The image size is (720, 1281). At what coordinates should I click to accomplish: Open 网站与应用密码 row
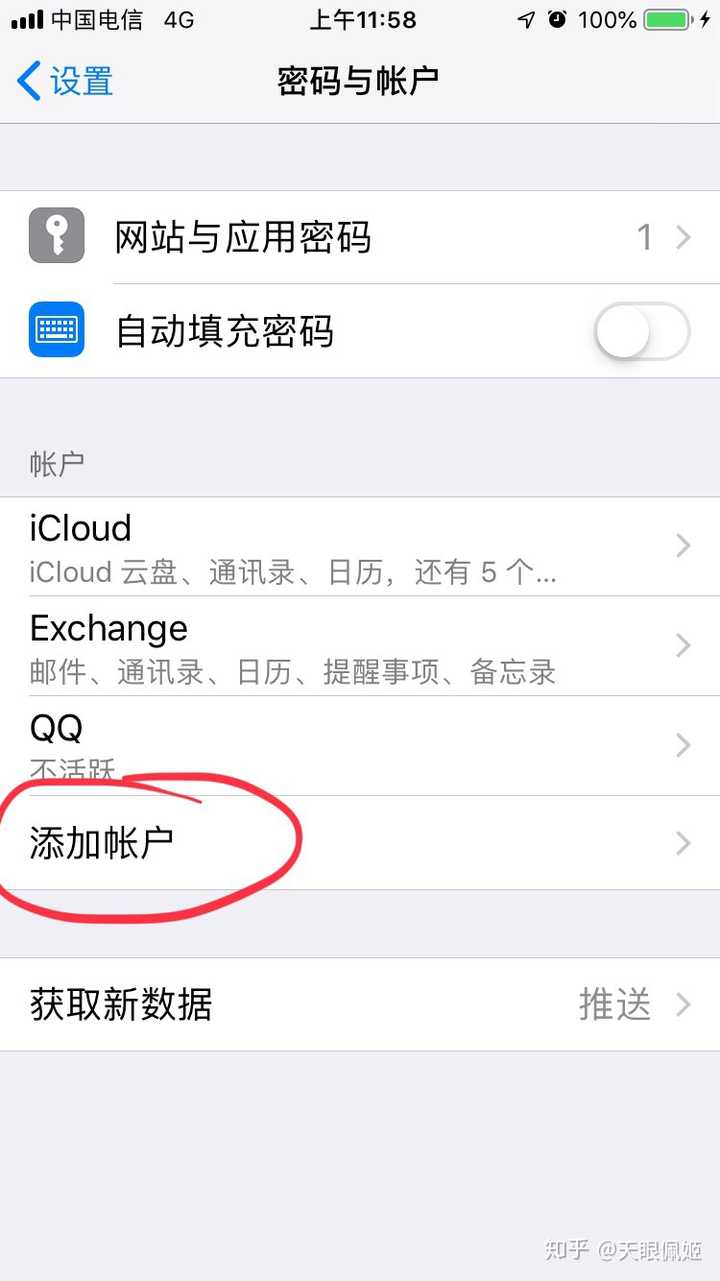point(360,237)
